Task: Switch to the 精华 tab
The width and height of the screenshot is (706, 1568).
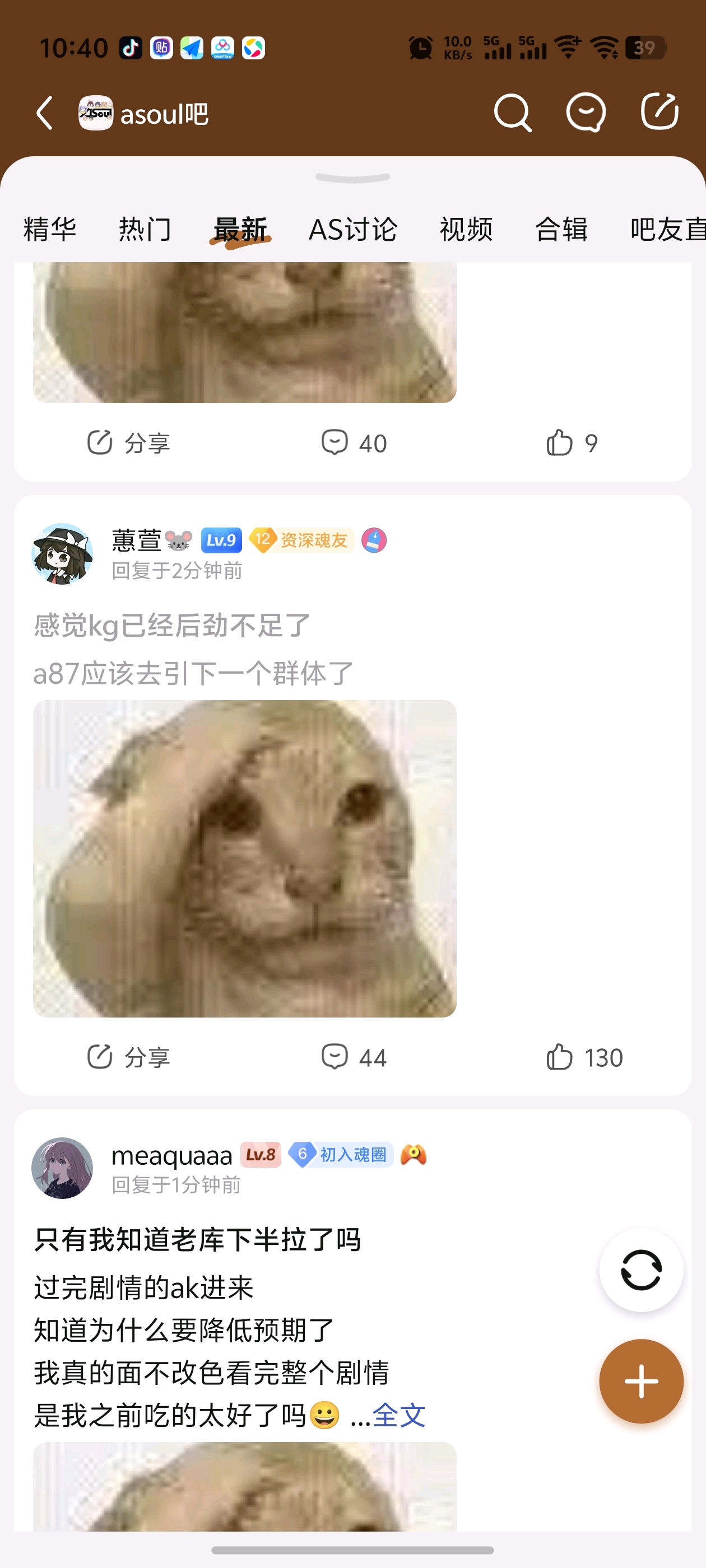Action: [50, 230]
